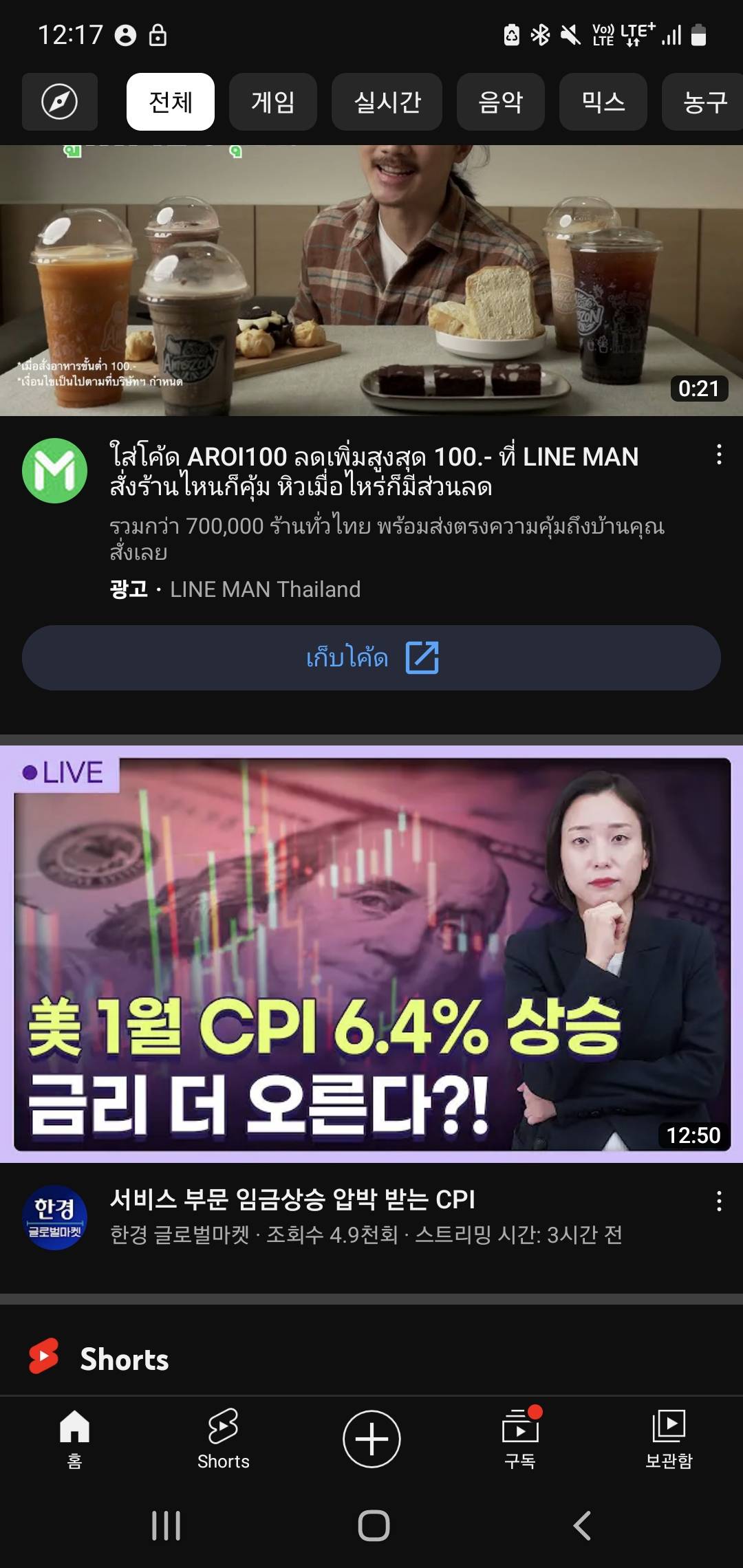Filter the feed by 게임
This screenshot has width=743, height=1568.
click(x=272, y=102)
